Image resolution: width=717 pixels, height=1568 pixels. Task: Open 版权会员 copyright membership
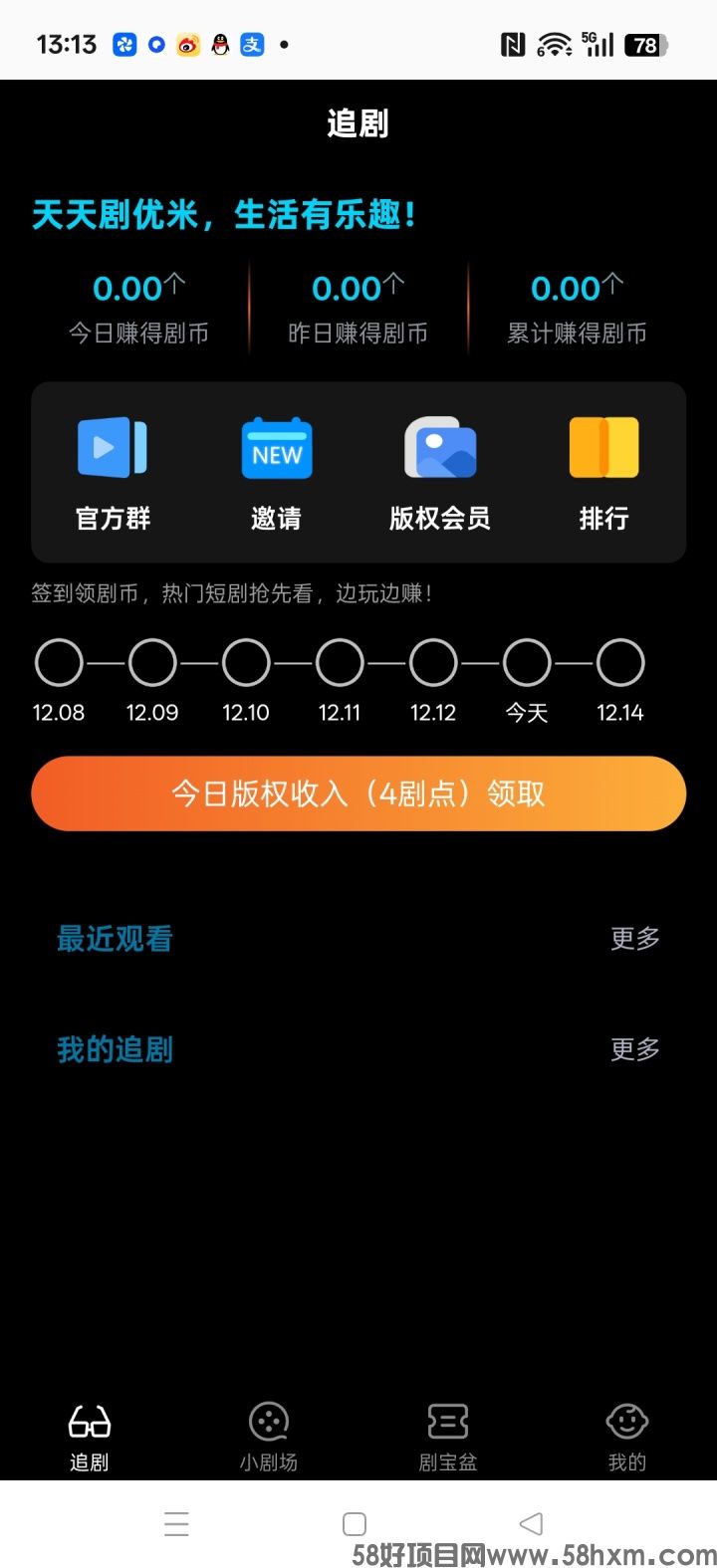(440, 471)
